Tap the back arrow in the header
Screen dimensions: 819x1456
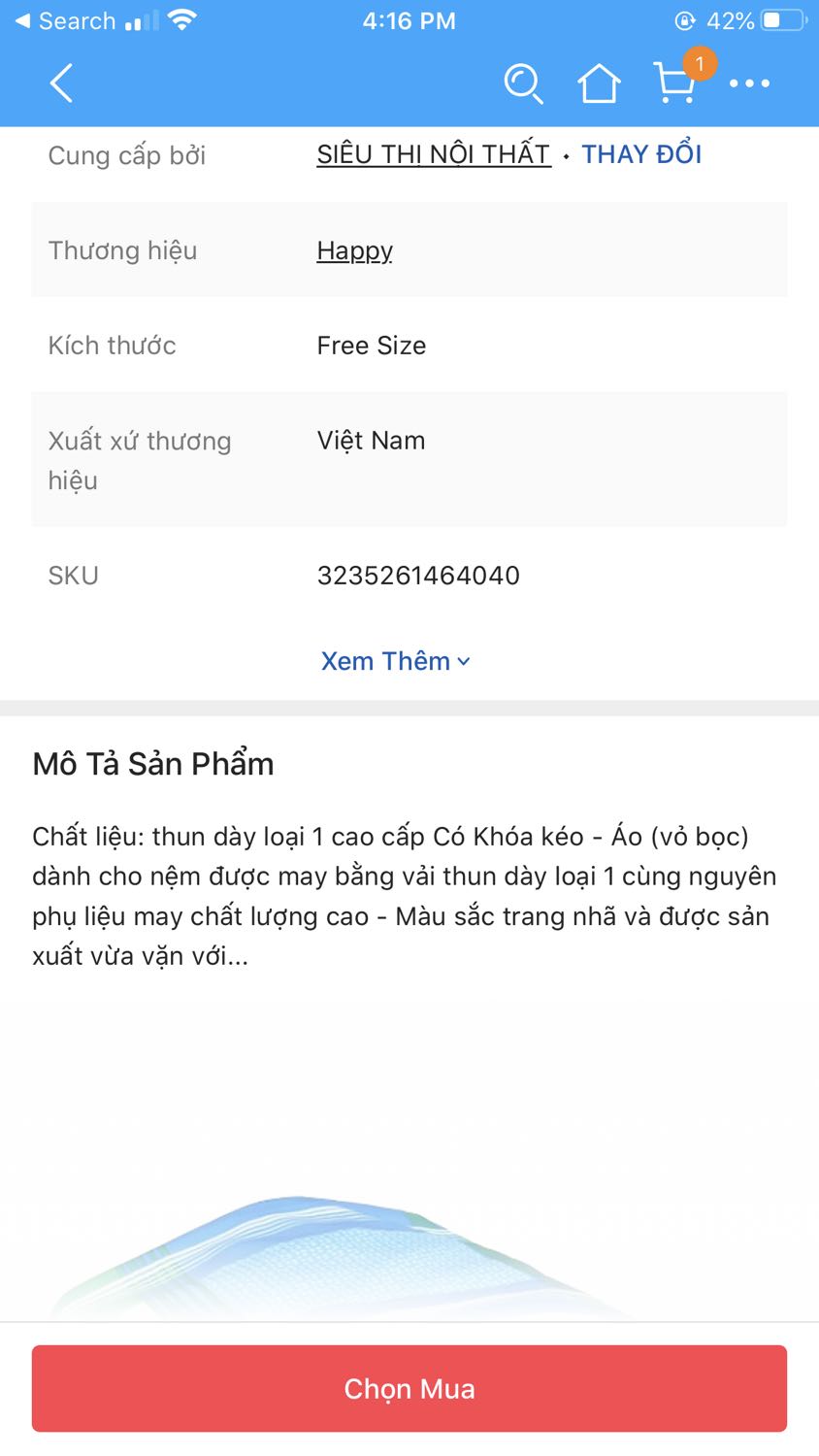(61, 83)
